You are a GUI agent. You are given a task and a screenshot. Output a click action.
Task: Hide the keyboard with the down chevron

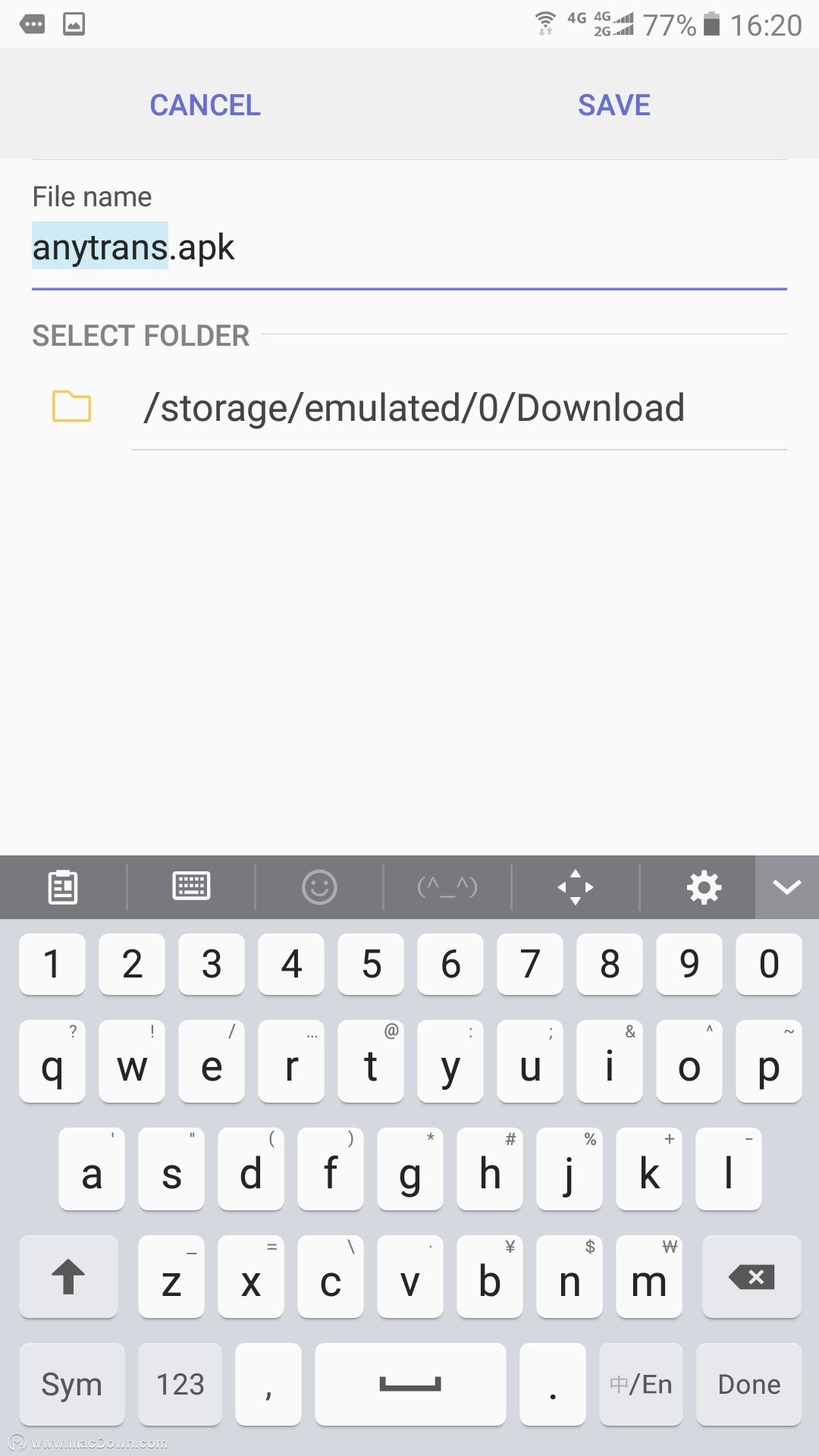(787, 886)
